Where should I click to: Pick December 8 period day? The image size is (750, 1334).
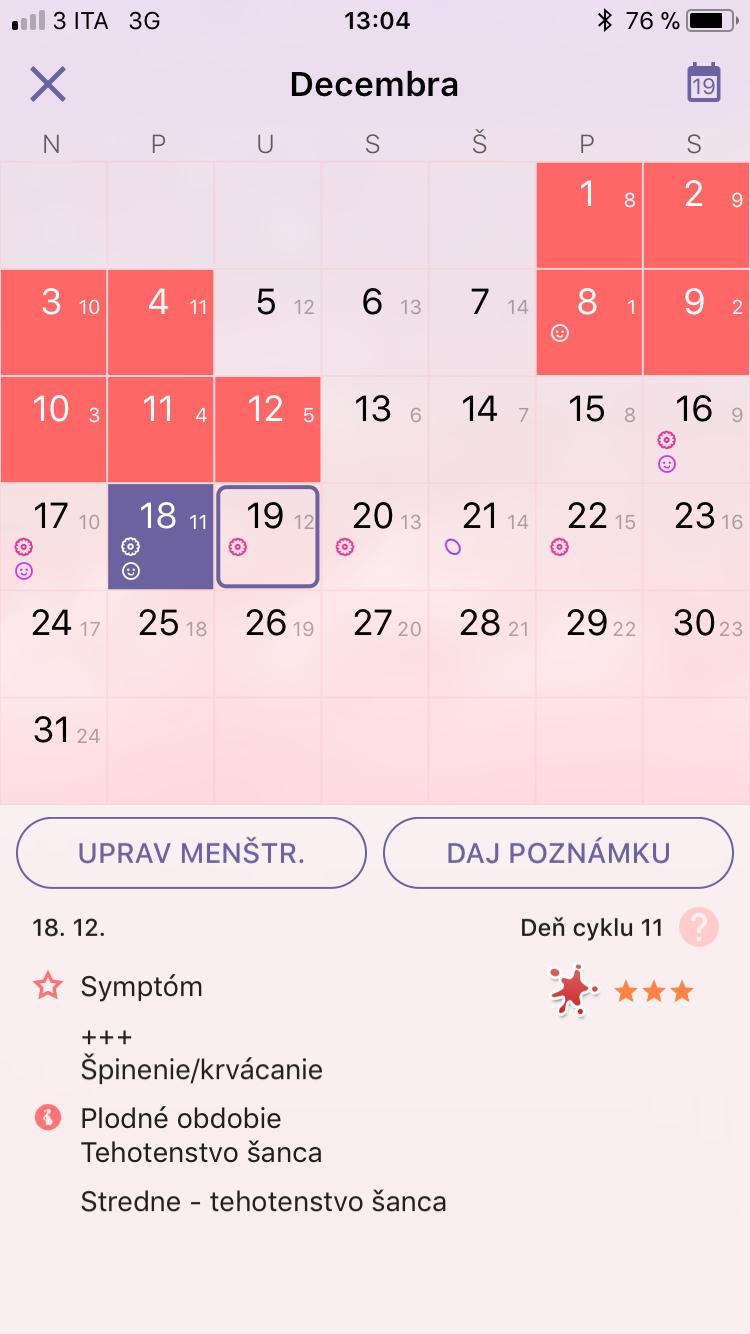tap(589, 322)
